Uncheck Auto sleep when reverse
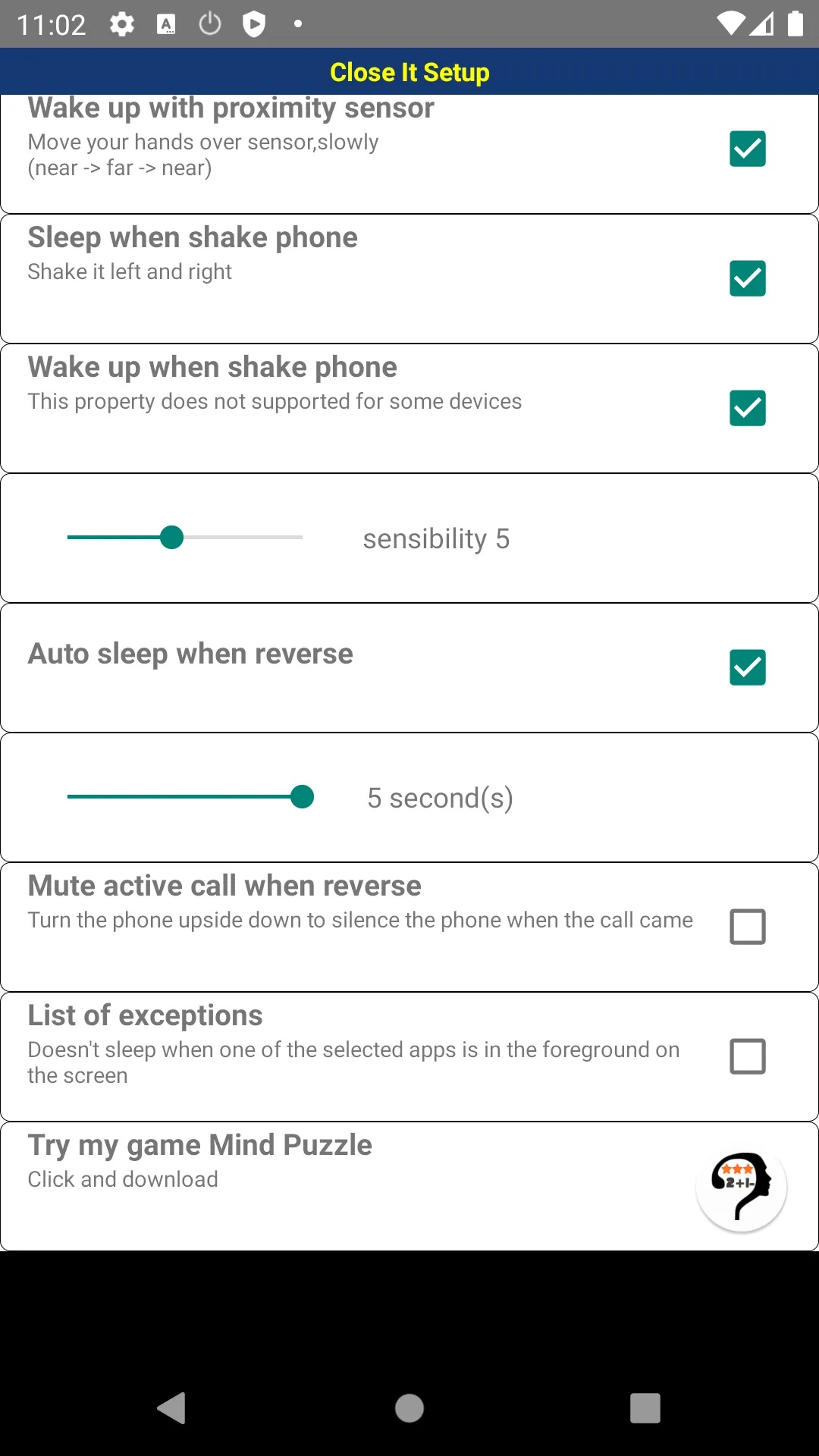This screenshot has width=819, height=1456. [x=747, y=667]
